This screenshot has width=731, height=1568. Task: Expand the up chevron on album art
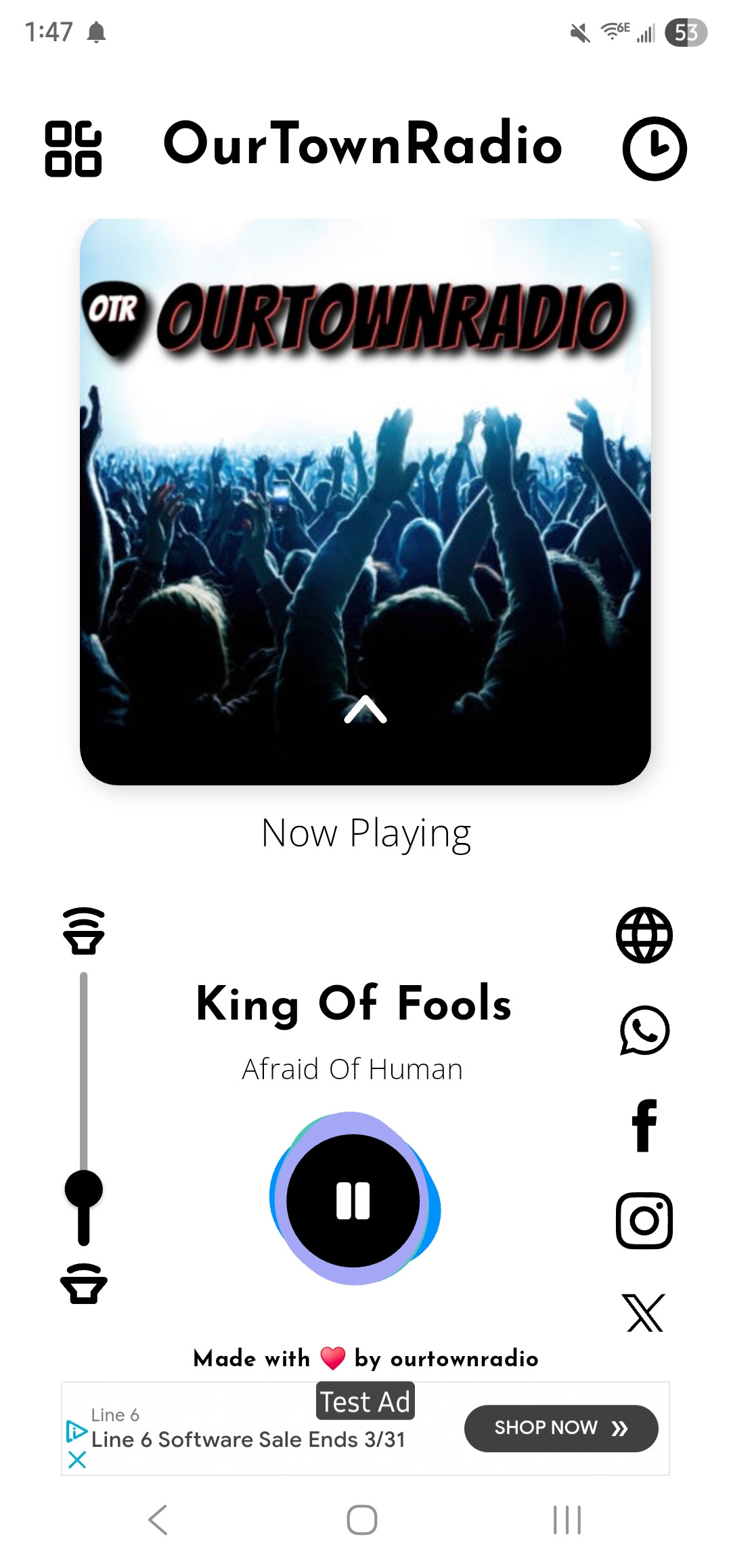pos(365,710)
